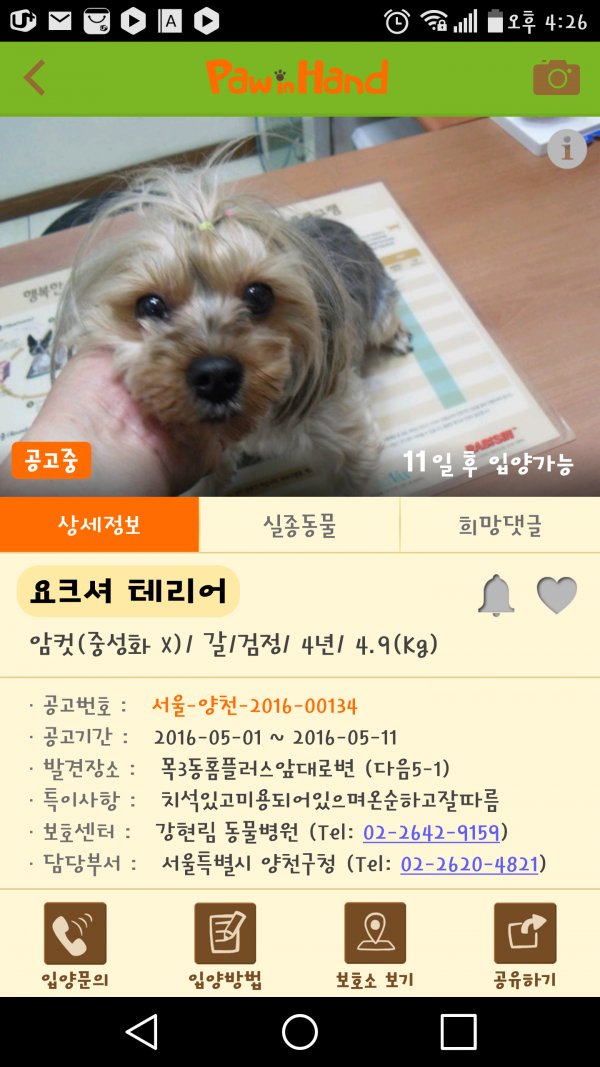Switch to the 희망댓글 tab

(x=499, y=525)
